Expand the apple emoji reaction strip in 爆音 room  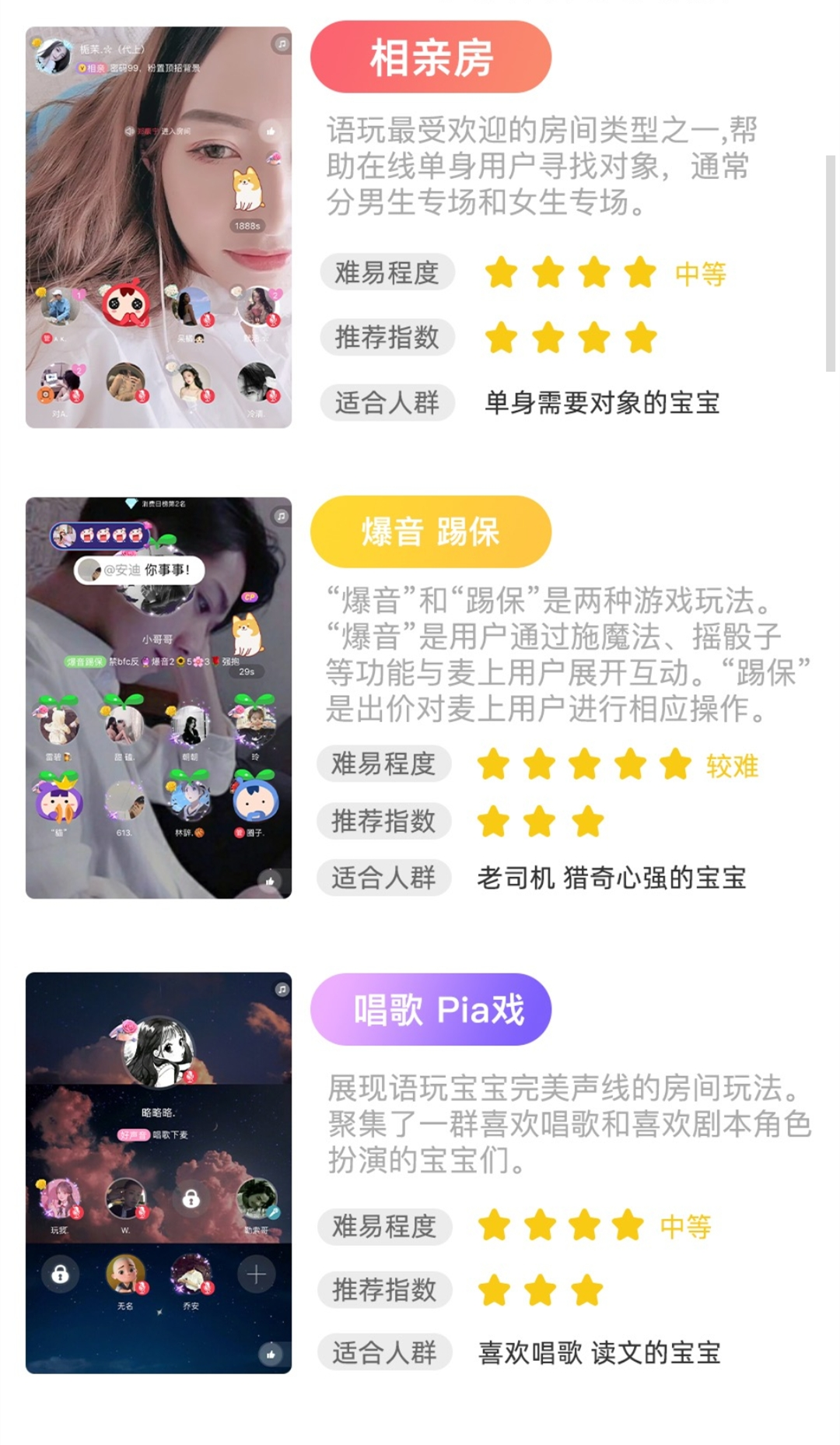[x=100, y=537]
